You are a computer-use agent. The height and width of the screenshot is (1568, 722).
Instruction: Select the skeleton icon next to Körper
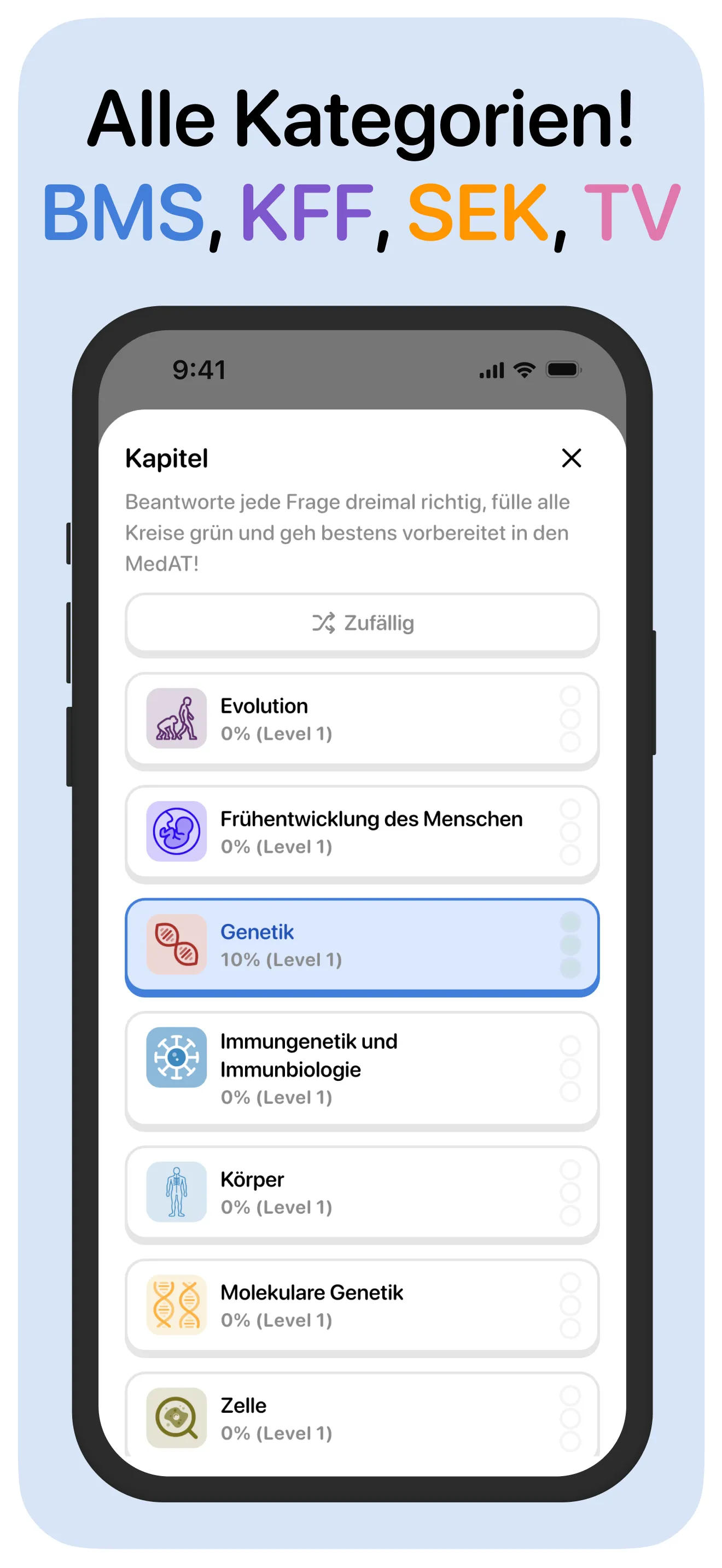coord(176,1193)
